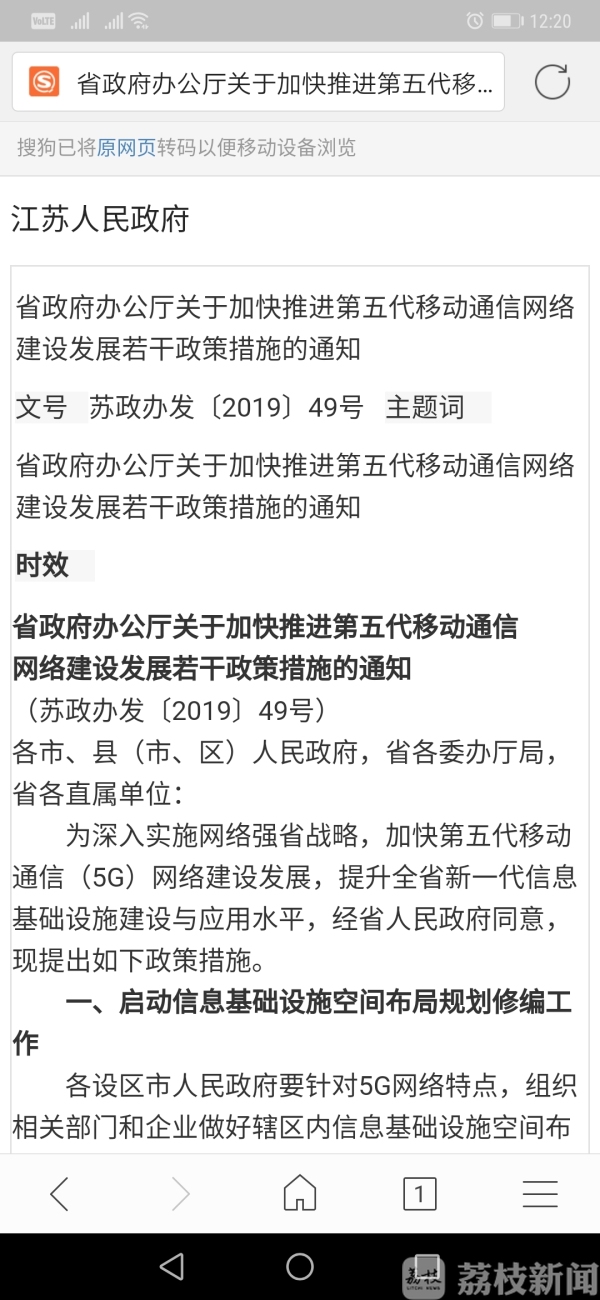The image size is (600, 1300).
Task: Tap the system home circle button
Action: click(300, 1266)
